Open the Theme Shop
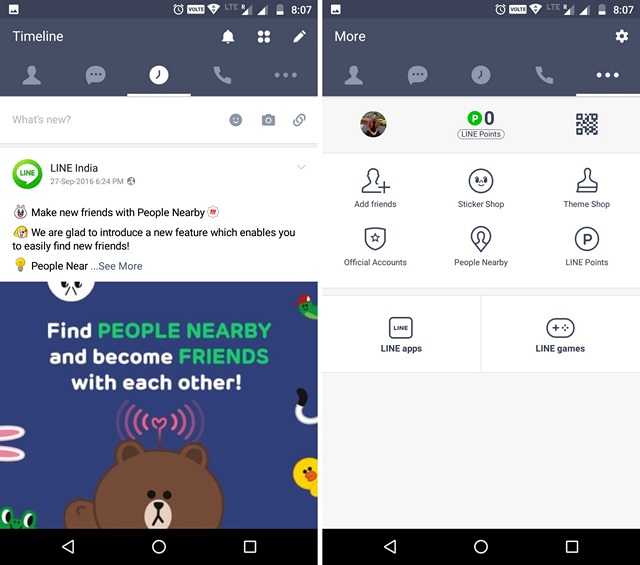Viewport: 640px width, 565px height. point(586,187)
